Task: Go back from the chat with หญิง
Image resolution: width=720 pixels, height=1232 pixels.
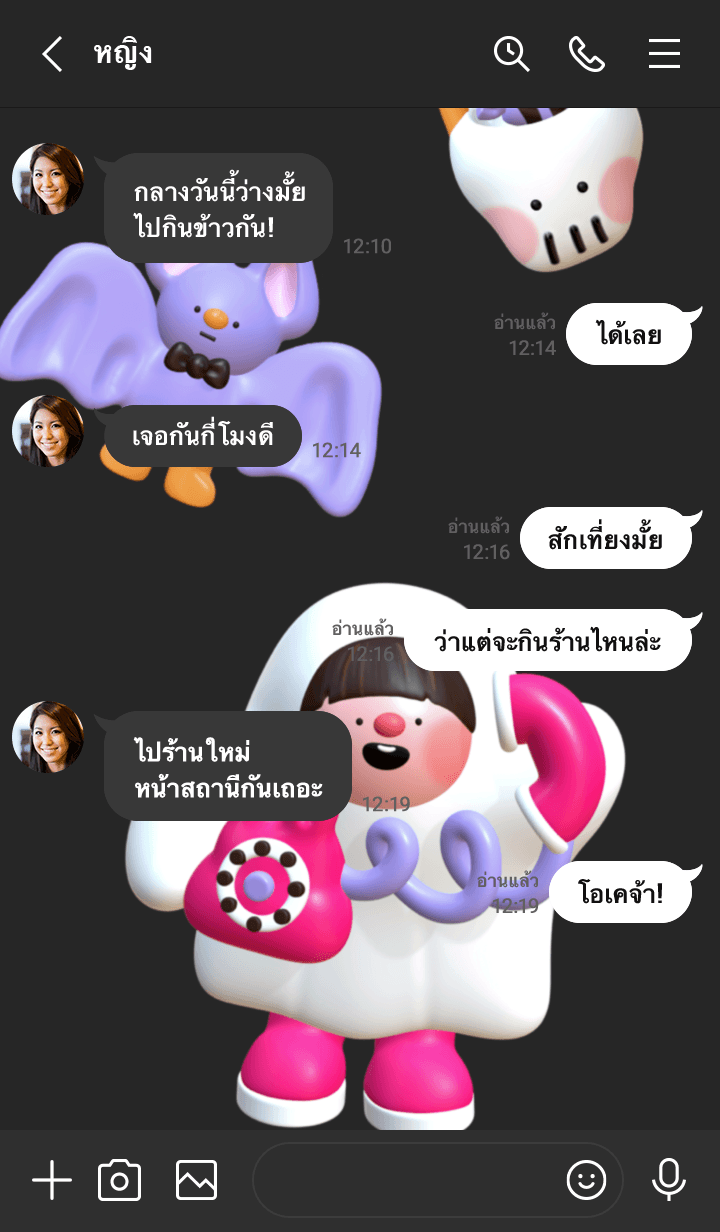Action: pos(52,54)
